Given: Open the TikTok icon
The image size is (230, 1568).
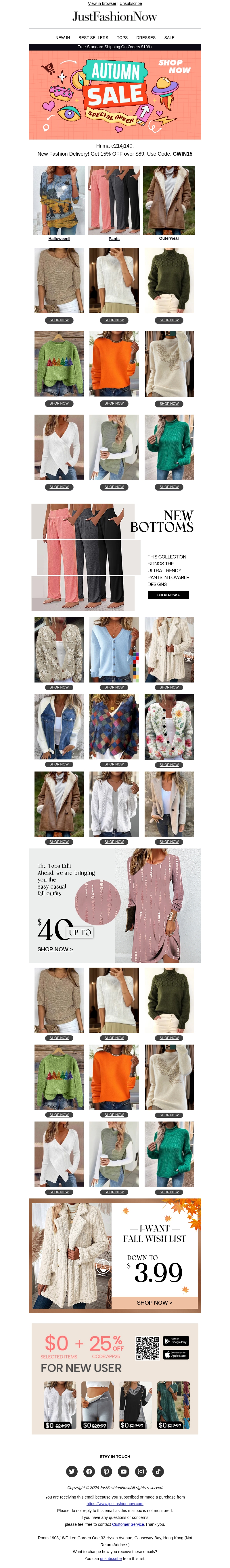Looking at the screenshot, I should coord(158,1471).
